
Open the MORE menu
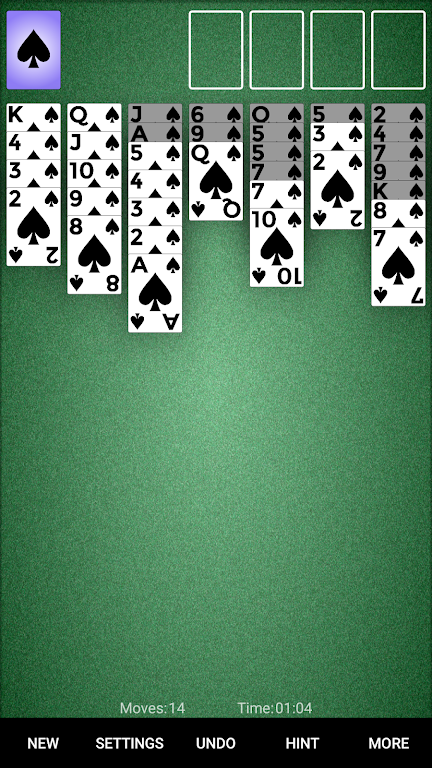(x=389, y=743)
